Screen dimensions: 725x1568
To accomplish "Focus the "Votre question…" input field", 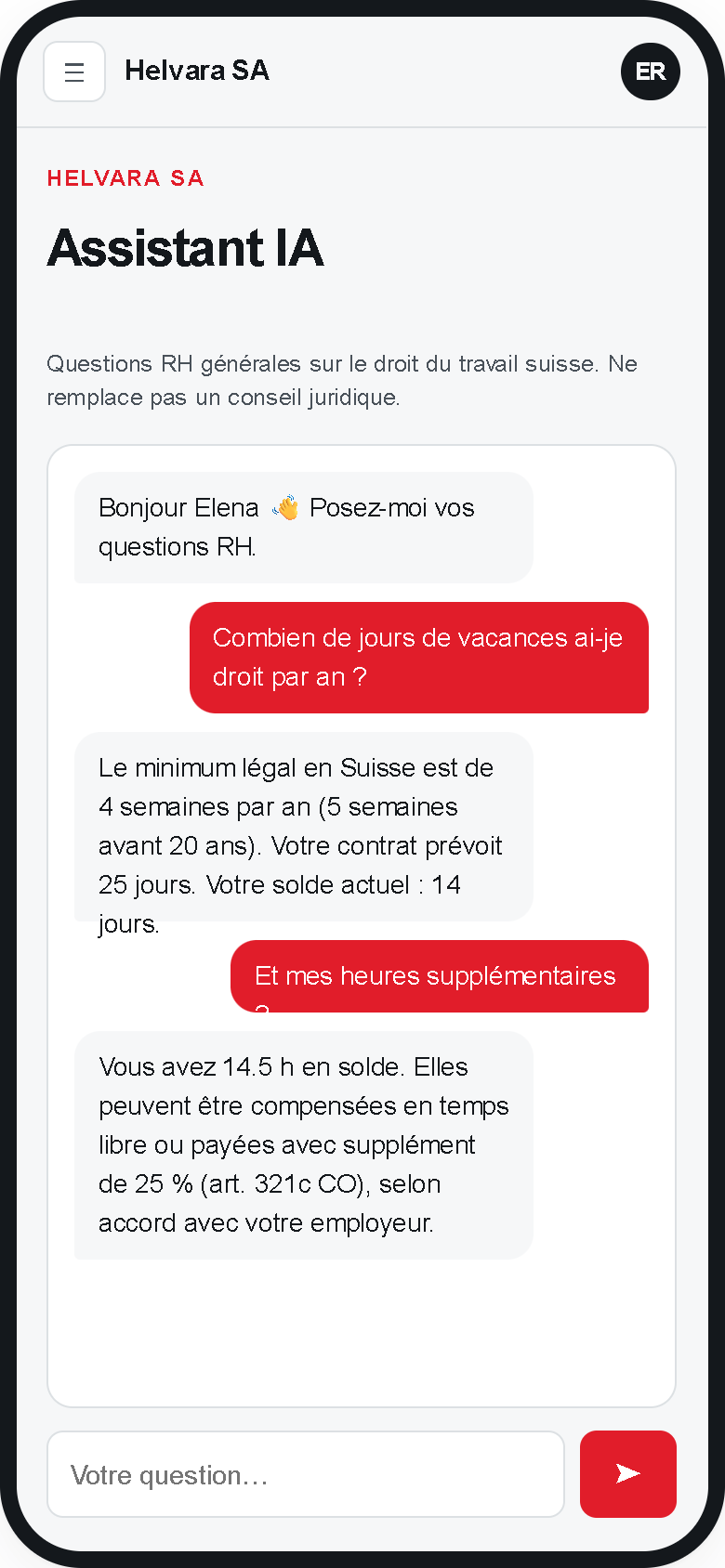I will (306, 1474).
